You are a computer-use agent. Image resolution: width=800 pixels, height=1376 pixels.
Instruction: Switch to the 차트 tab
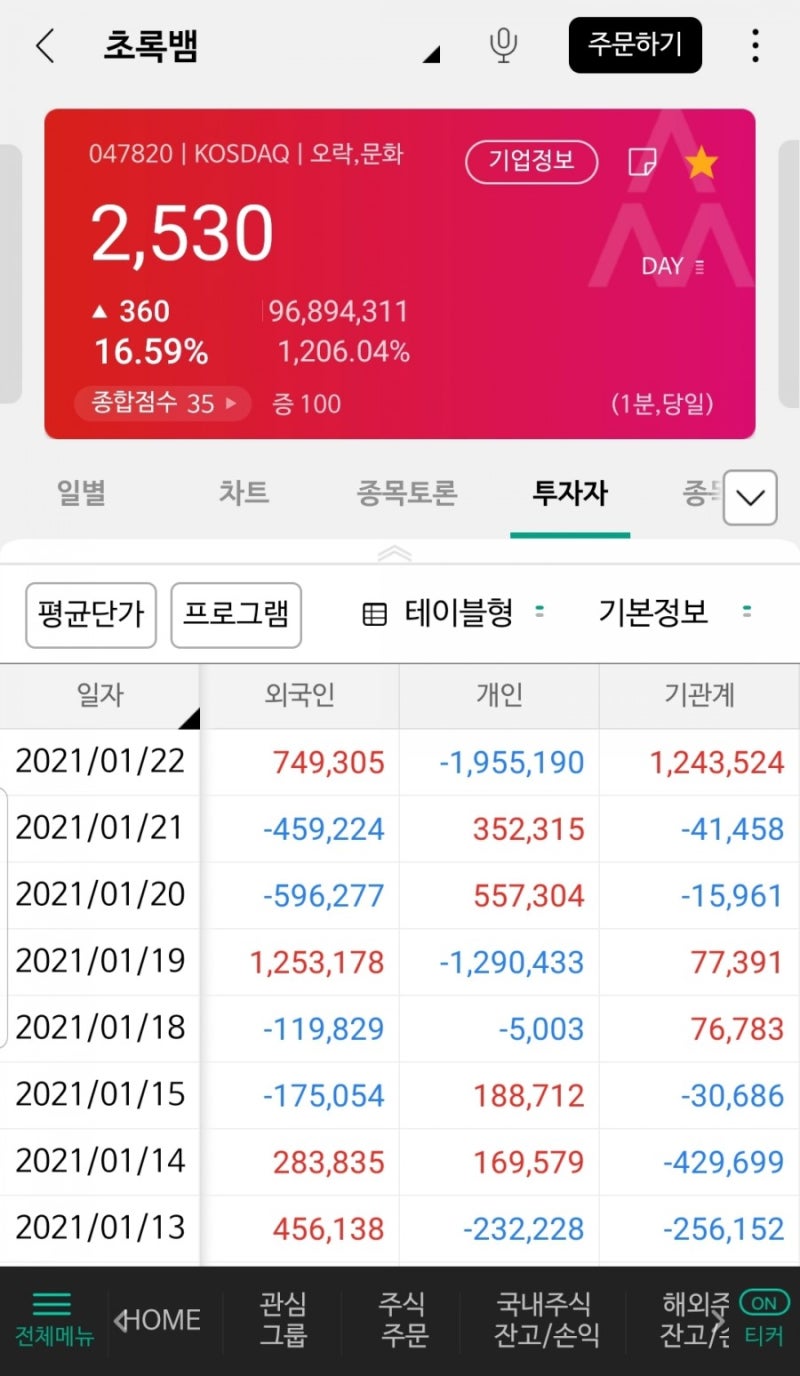coord(242,492)
